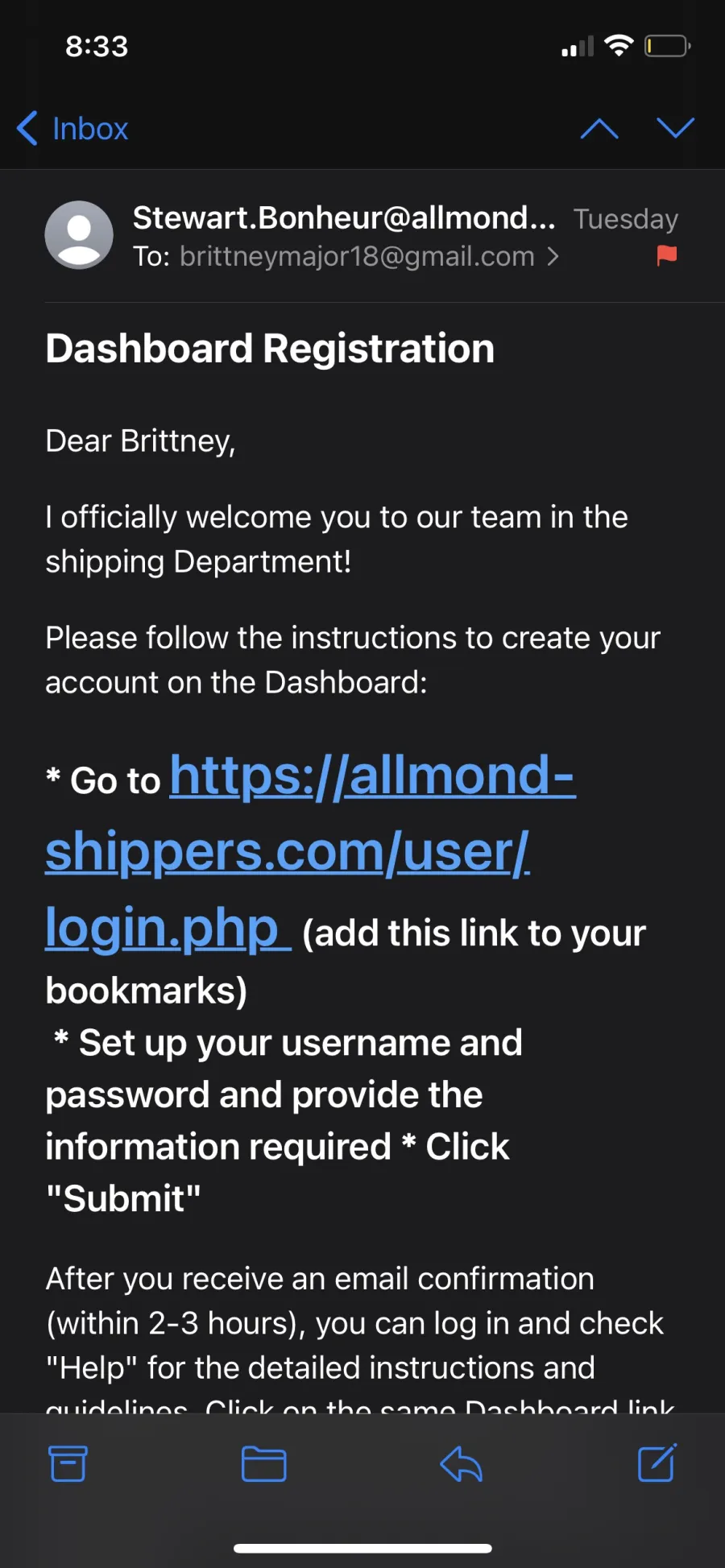
Task: Move email to a folder
Action: pos(264,1463)
